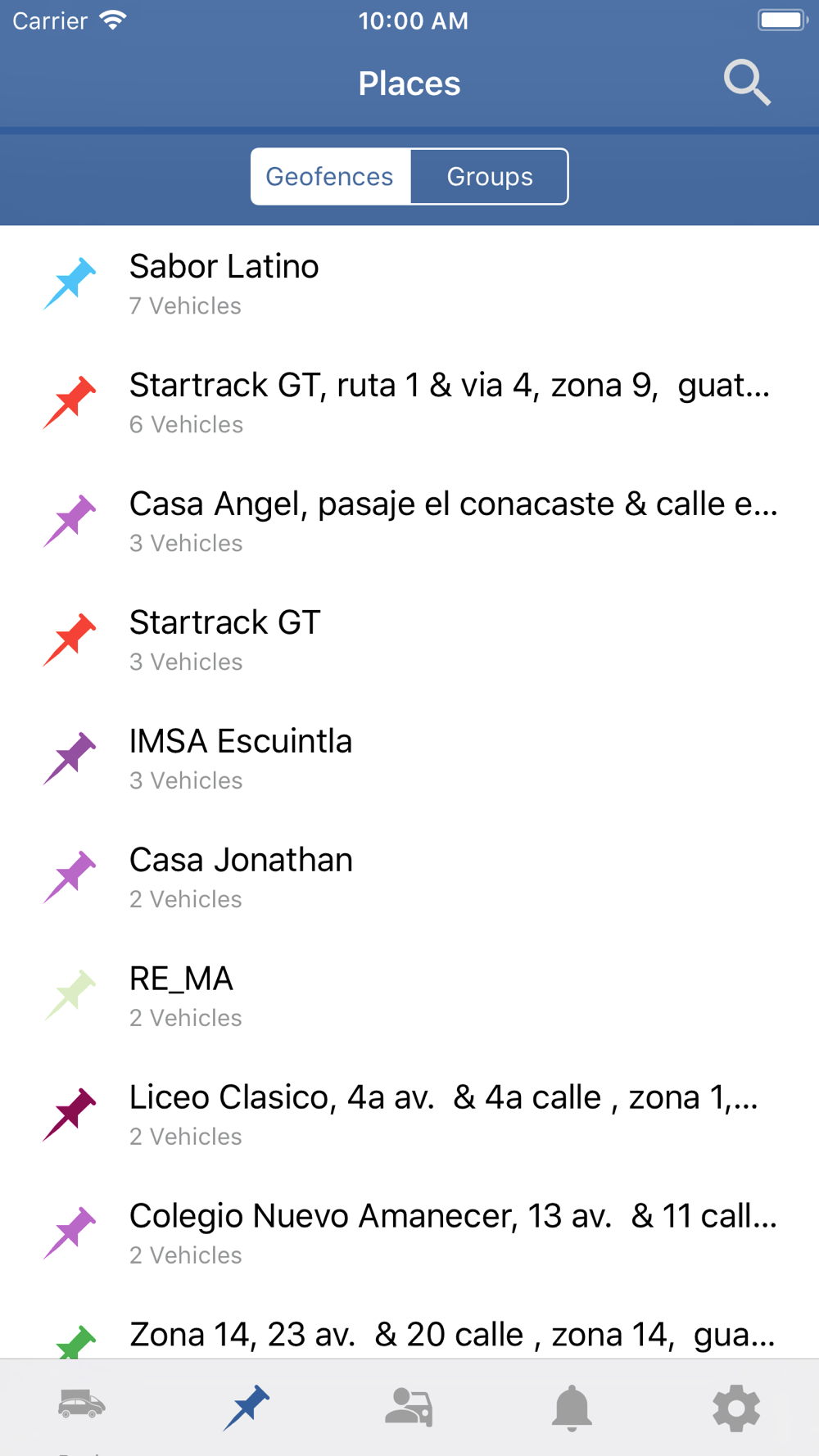
Task: Open the RE_MA geofence
Action: 409,997
